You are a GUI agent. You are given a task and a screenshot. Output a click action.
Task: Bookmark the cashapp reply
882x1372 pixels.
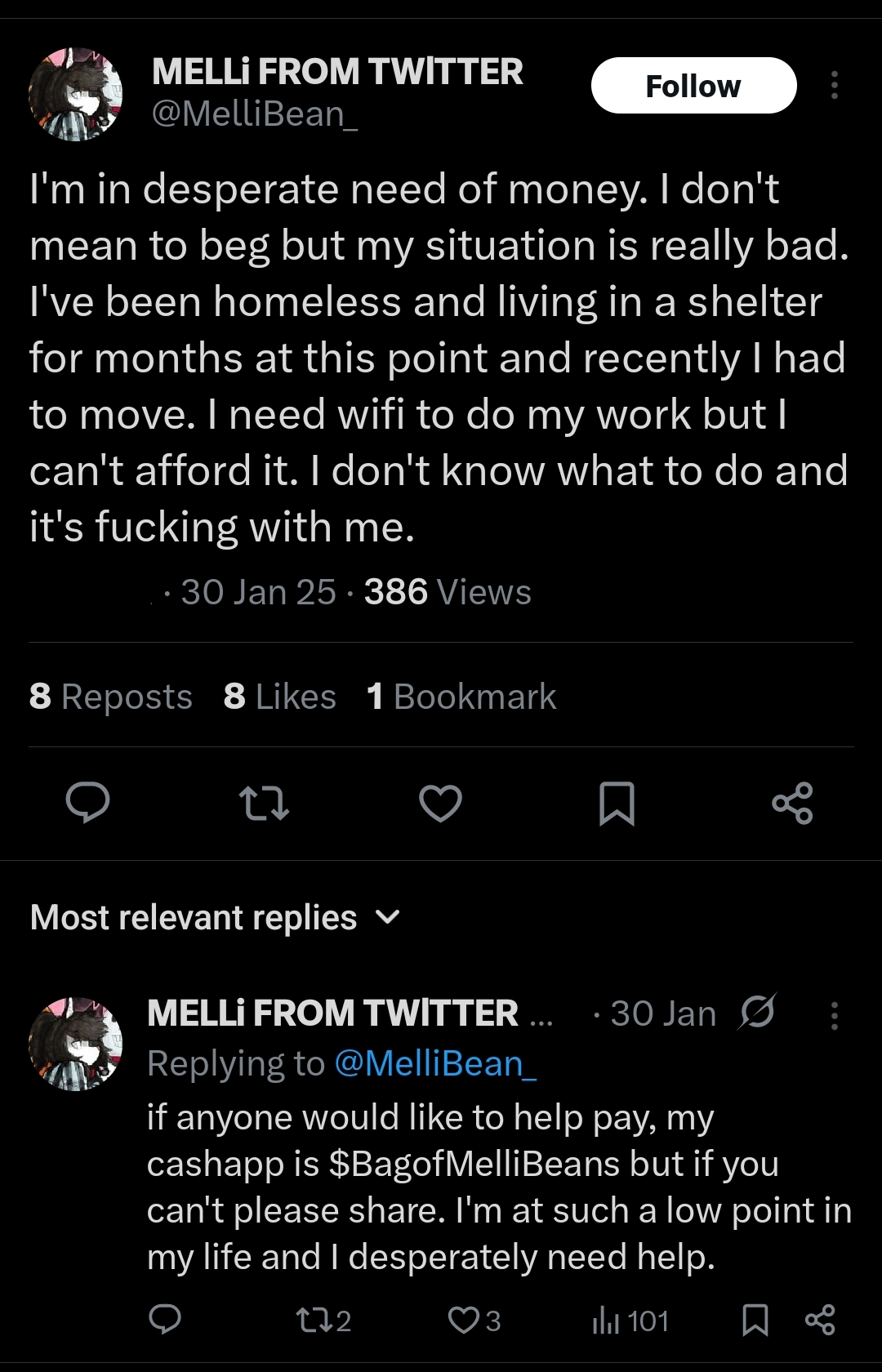click(755, 1320)
